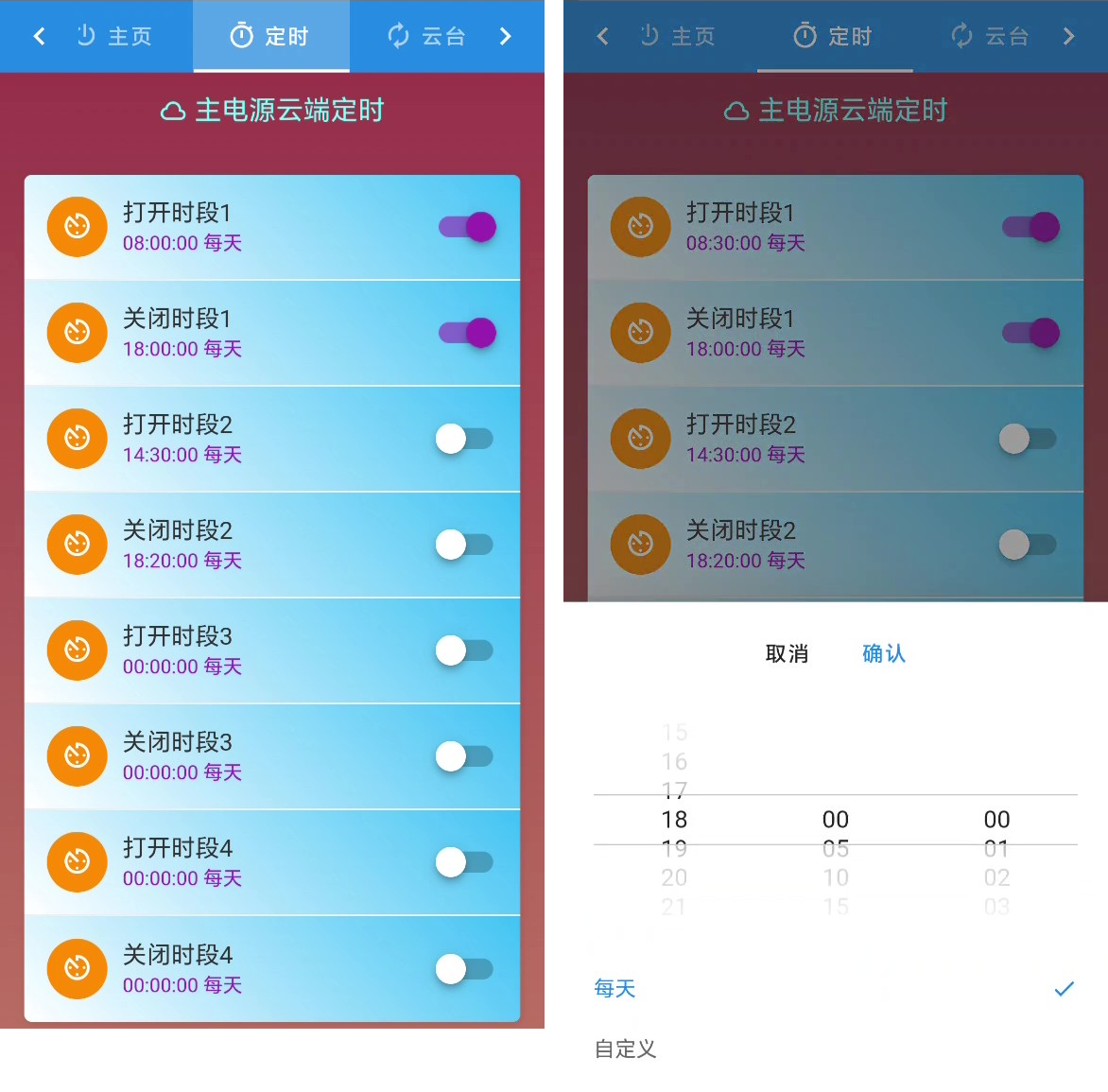Open the 打开时段3 timer row
The width and height of the screenshot is (1108, 1092).
[236, 650]
